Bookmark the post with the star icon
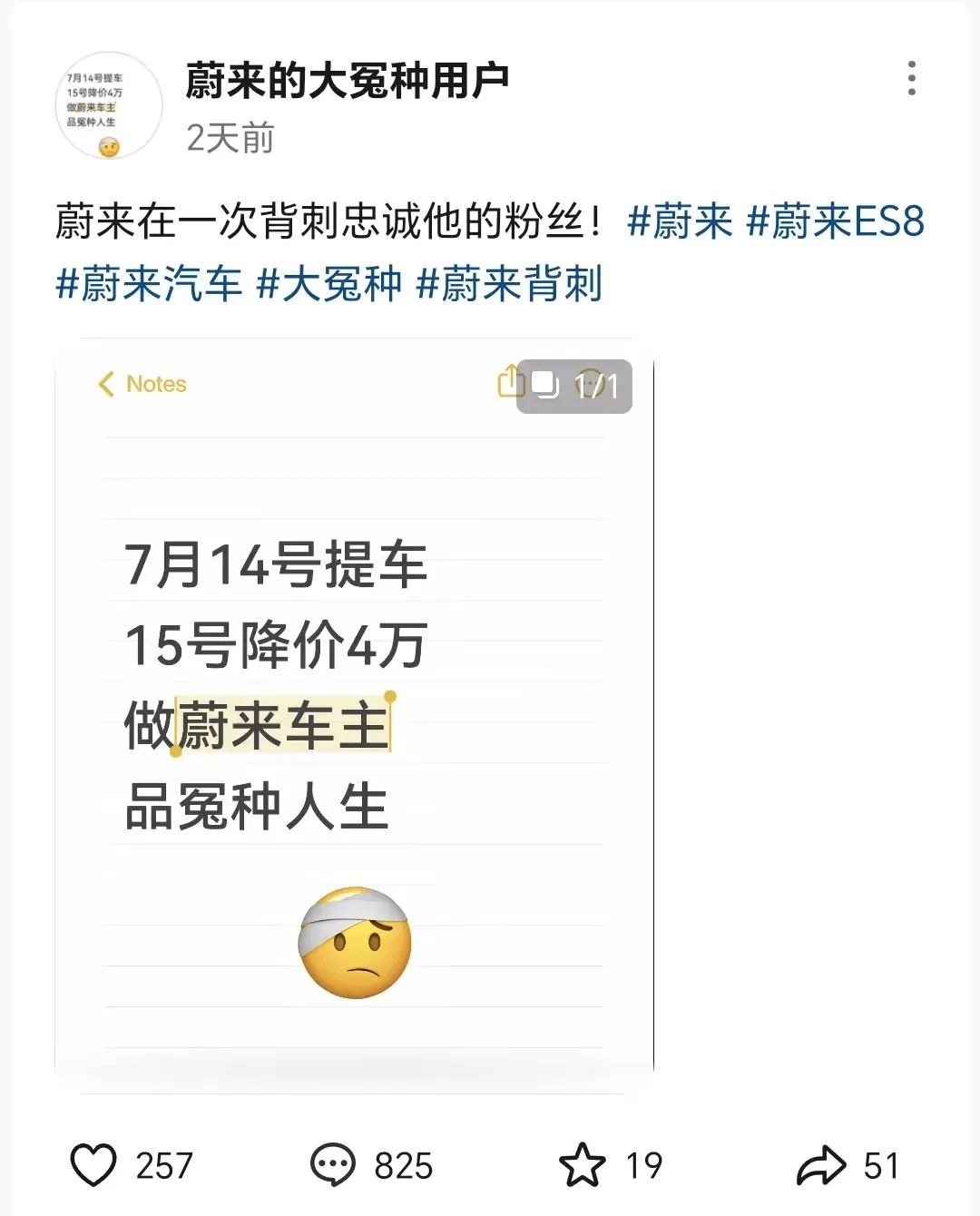The width and height of the screenshot is (980, 1216). tap(582, 1165)
